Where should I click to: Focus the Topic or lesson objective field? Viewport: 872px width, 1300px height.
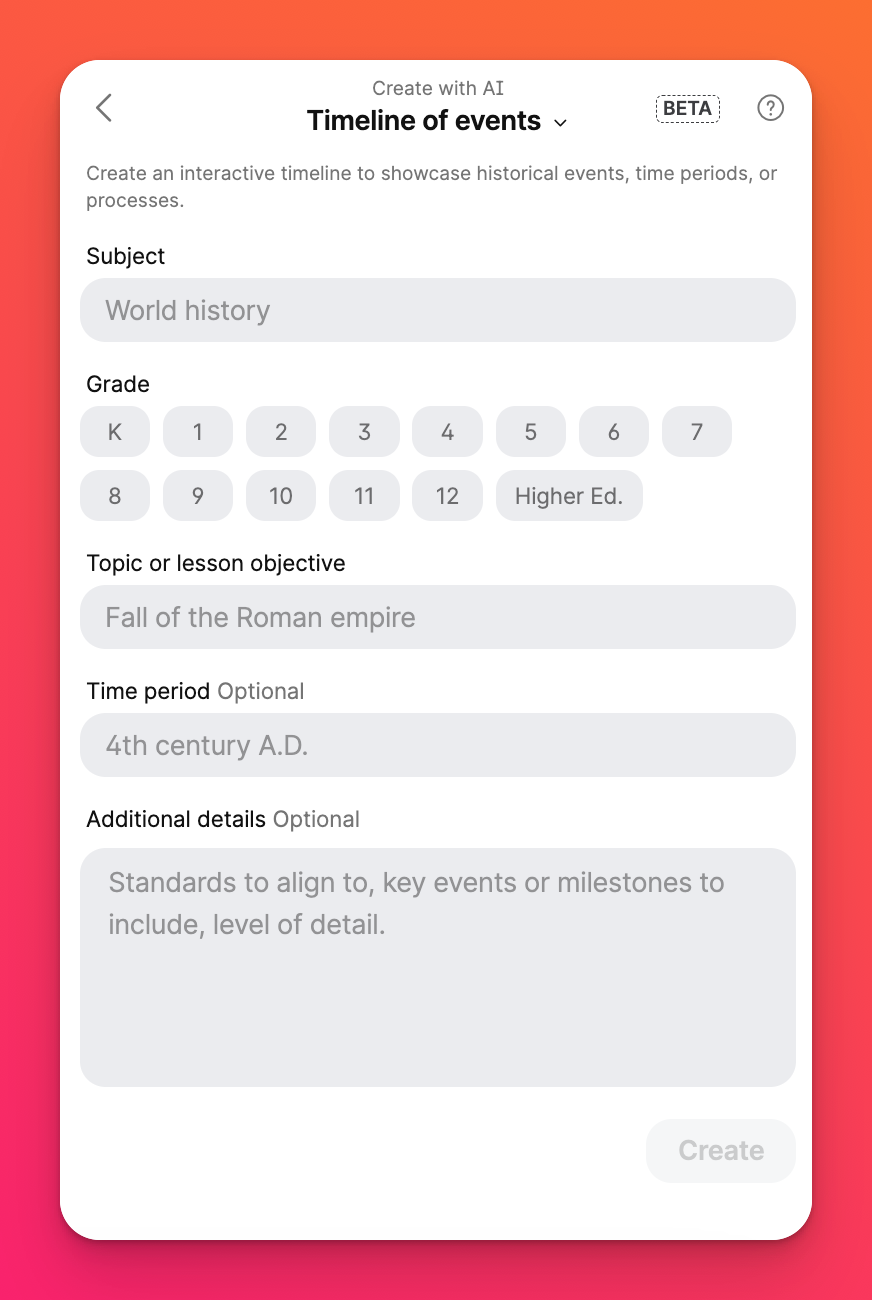click(437, 617)
